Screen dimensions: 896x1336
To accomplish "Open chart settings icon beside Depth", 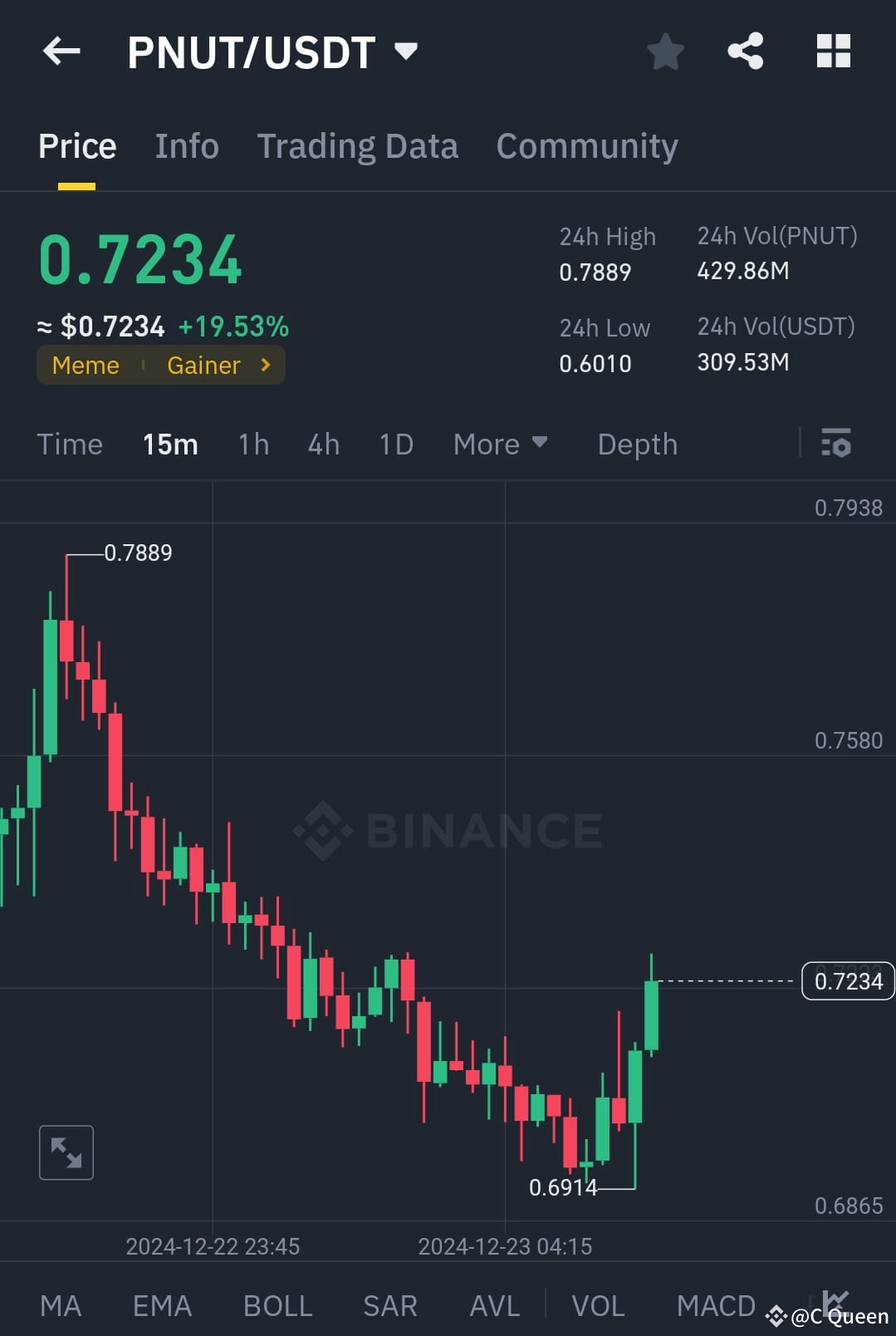I will 836,445.
